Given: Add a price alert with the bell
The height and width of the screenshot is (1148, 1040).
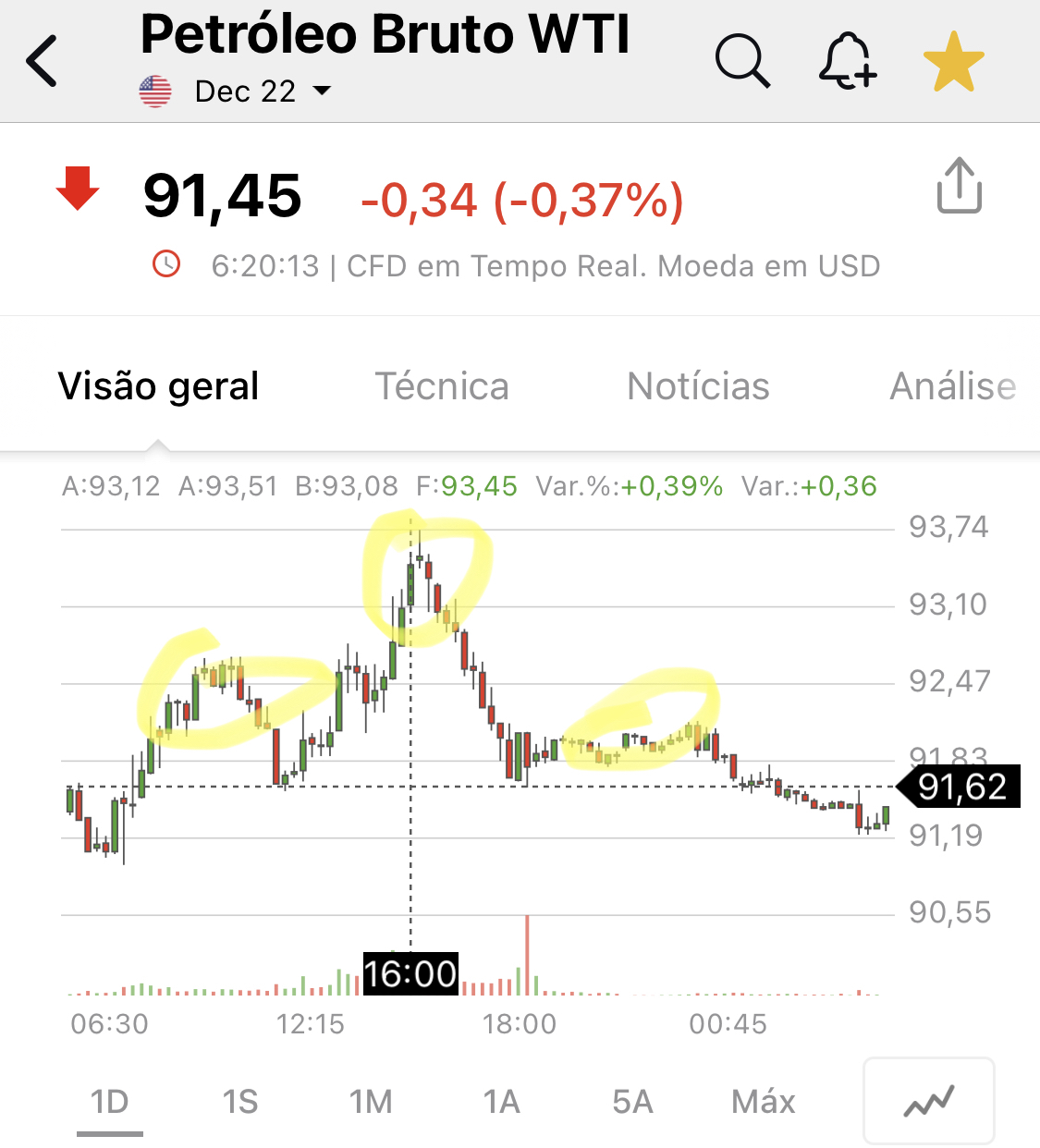Looking at the screenshot, I should [847, 61].
